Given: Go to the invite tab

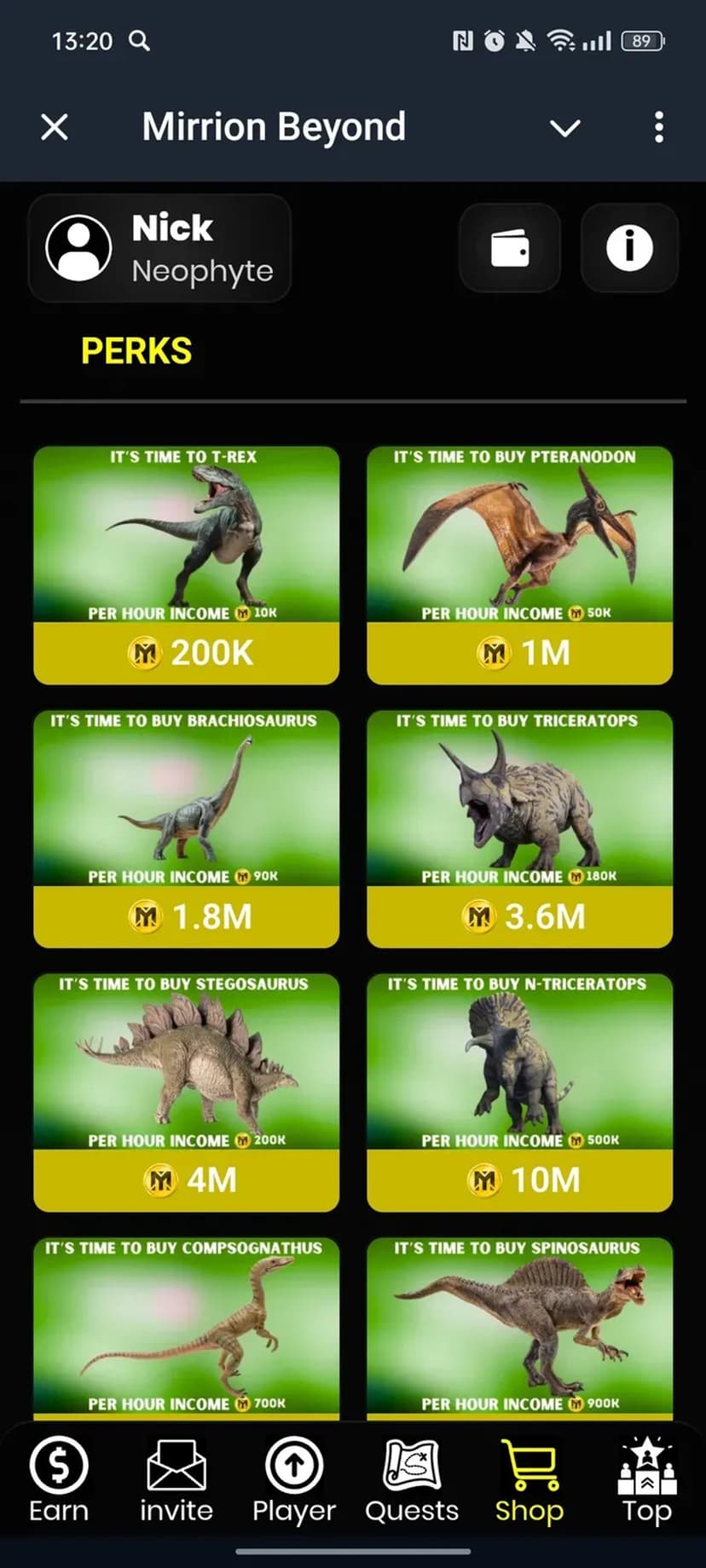Looking at the screenshot, I should click(x=176, y=1481).
